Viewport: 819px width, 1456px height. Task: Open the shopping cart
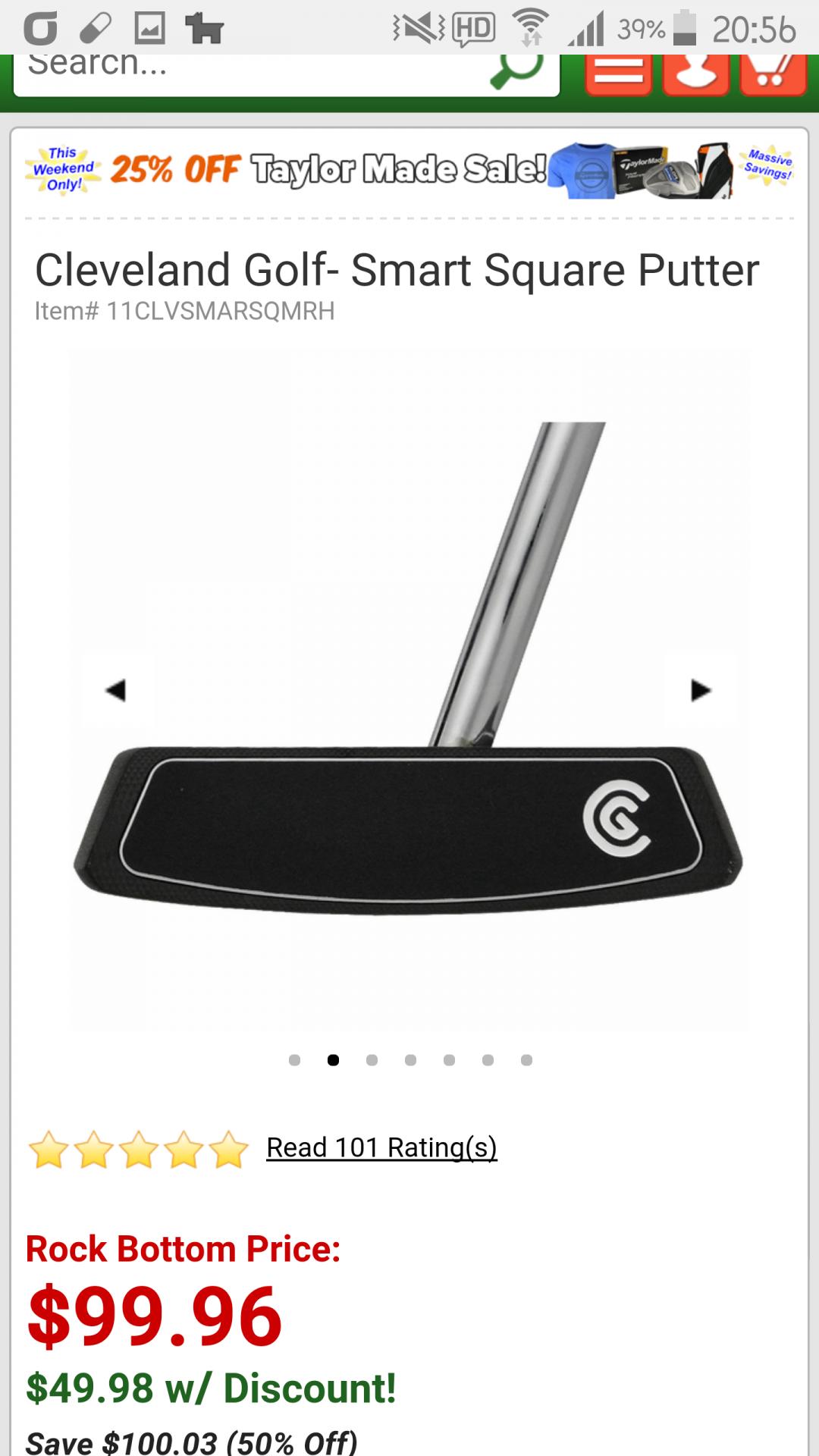click(773, 74)
